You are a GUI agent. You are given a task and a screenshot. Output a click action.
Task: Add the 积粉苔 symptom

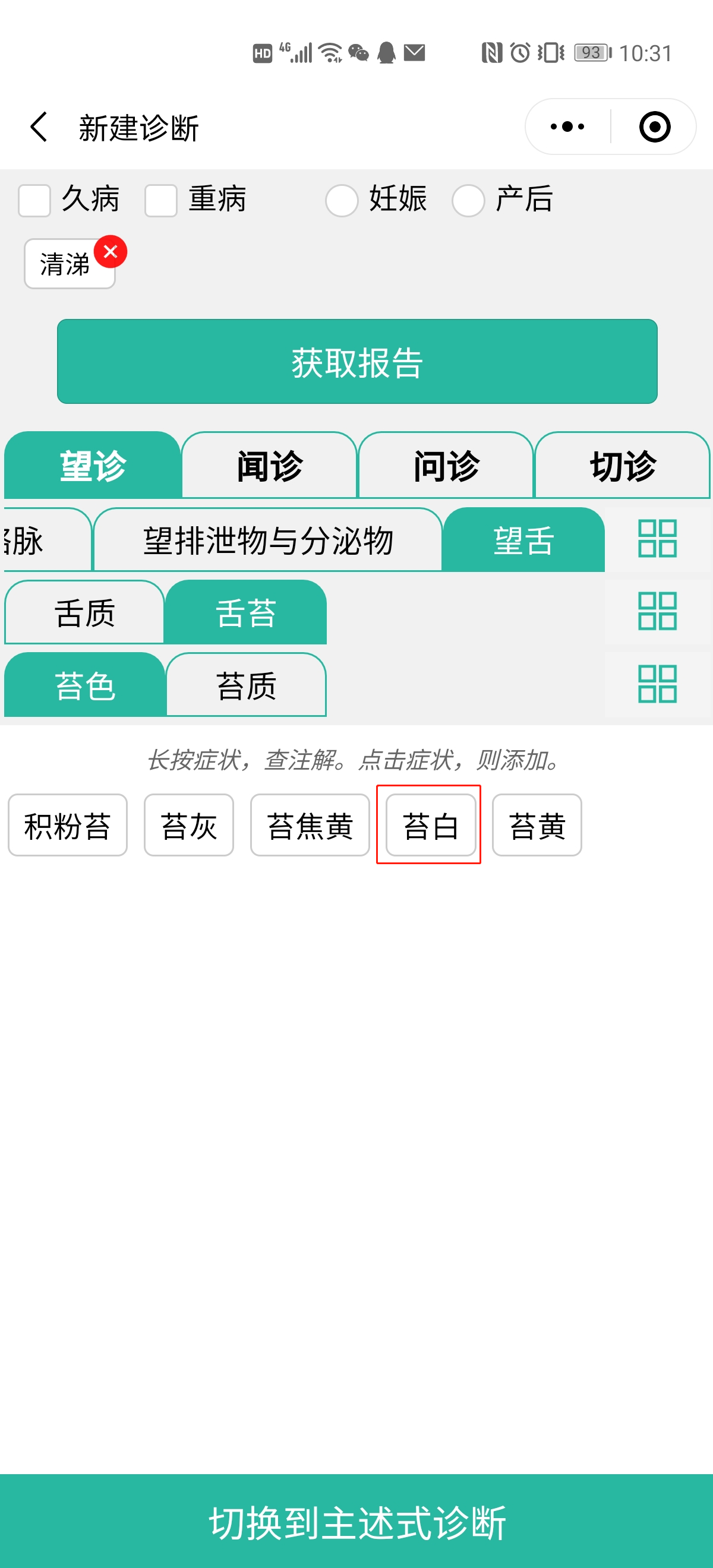68,826
